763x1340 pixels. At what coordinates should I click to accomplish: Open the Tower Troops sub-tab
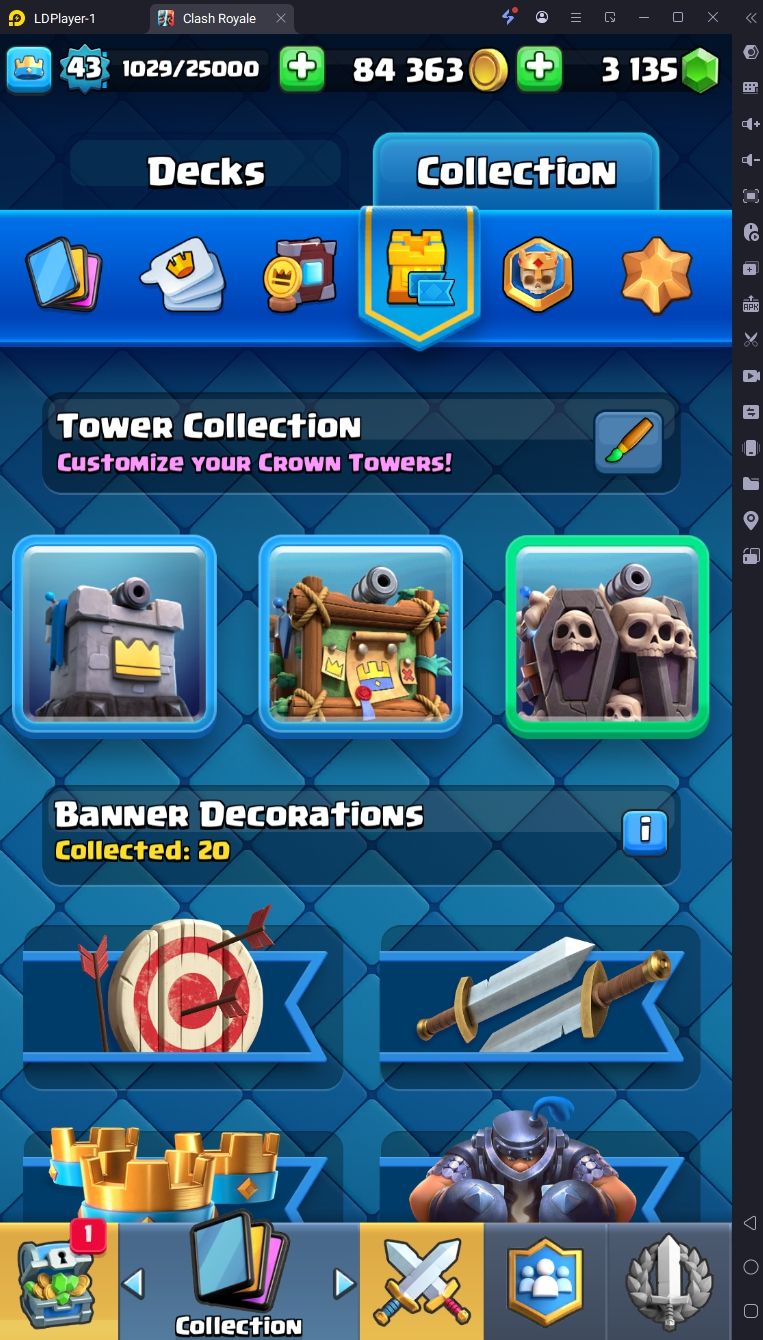(538, 273)
